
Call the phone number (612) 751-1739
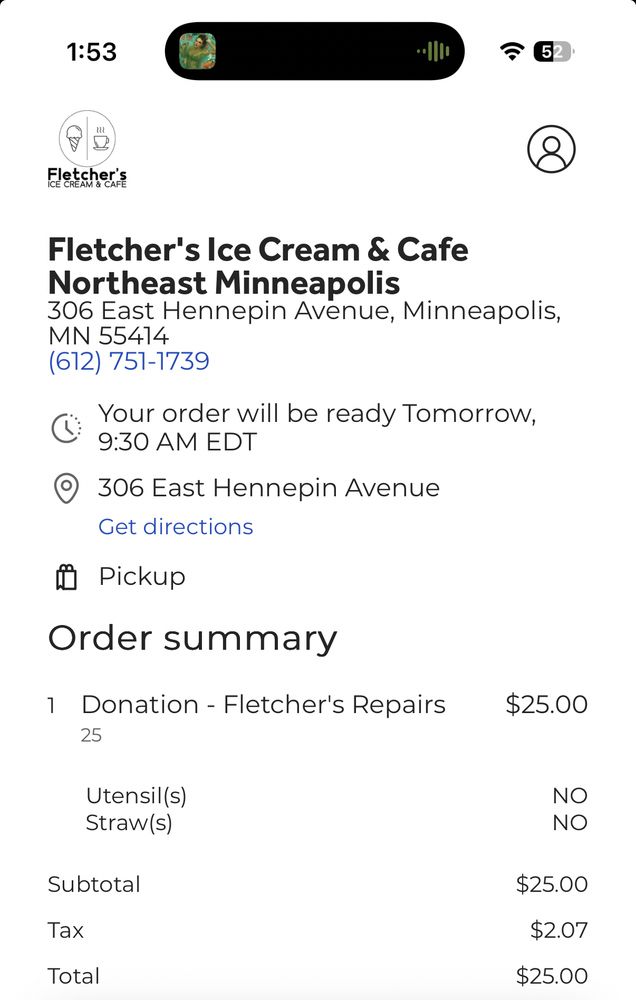tap(129, 361)
